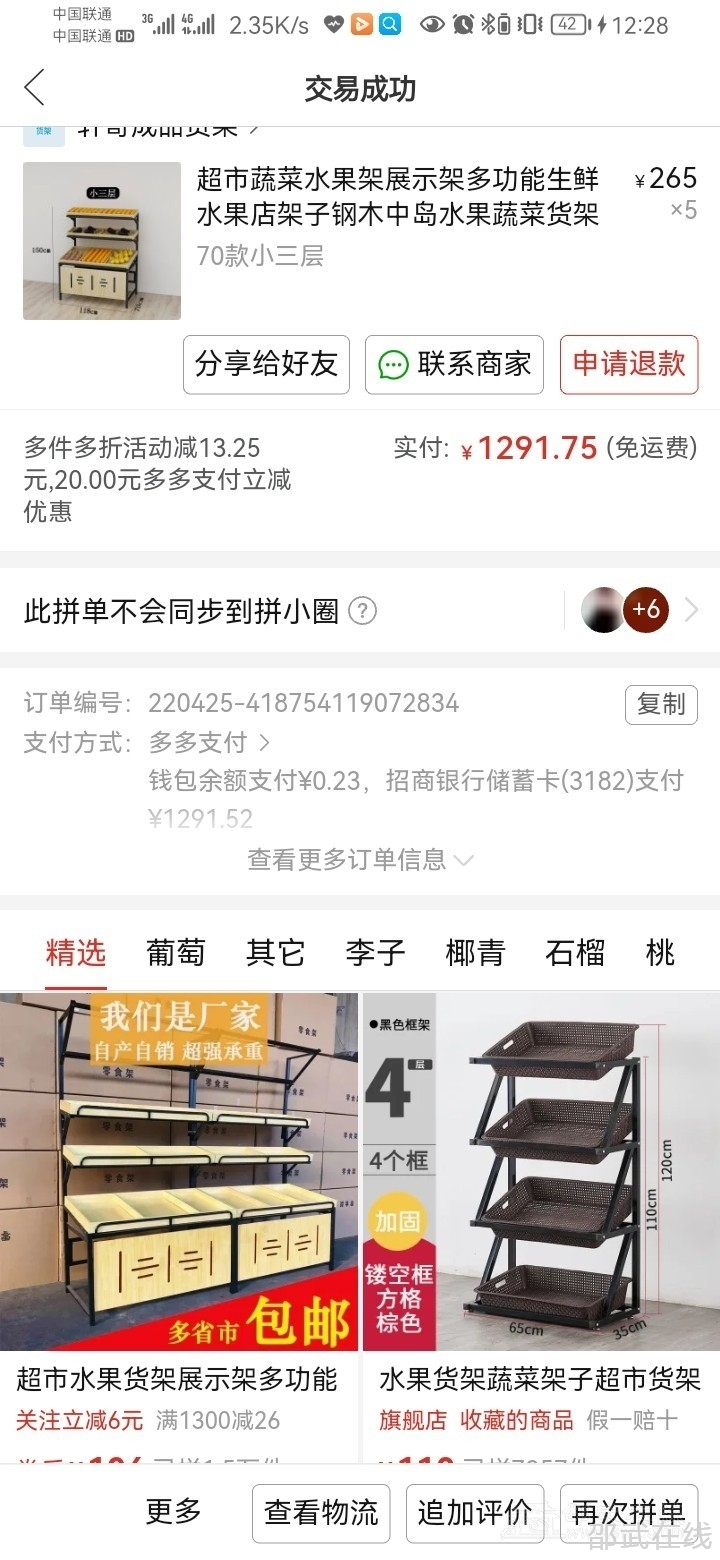Switch to the 石榴 tab

575,953
